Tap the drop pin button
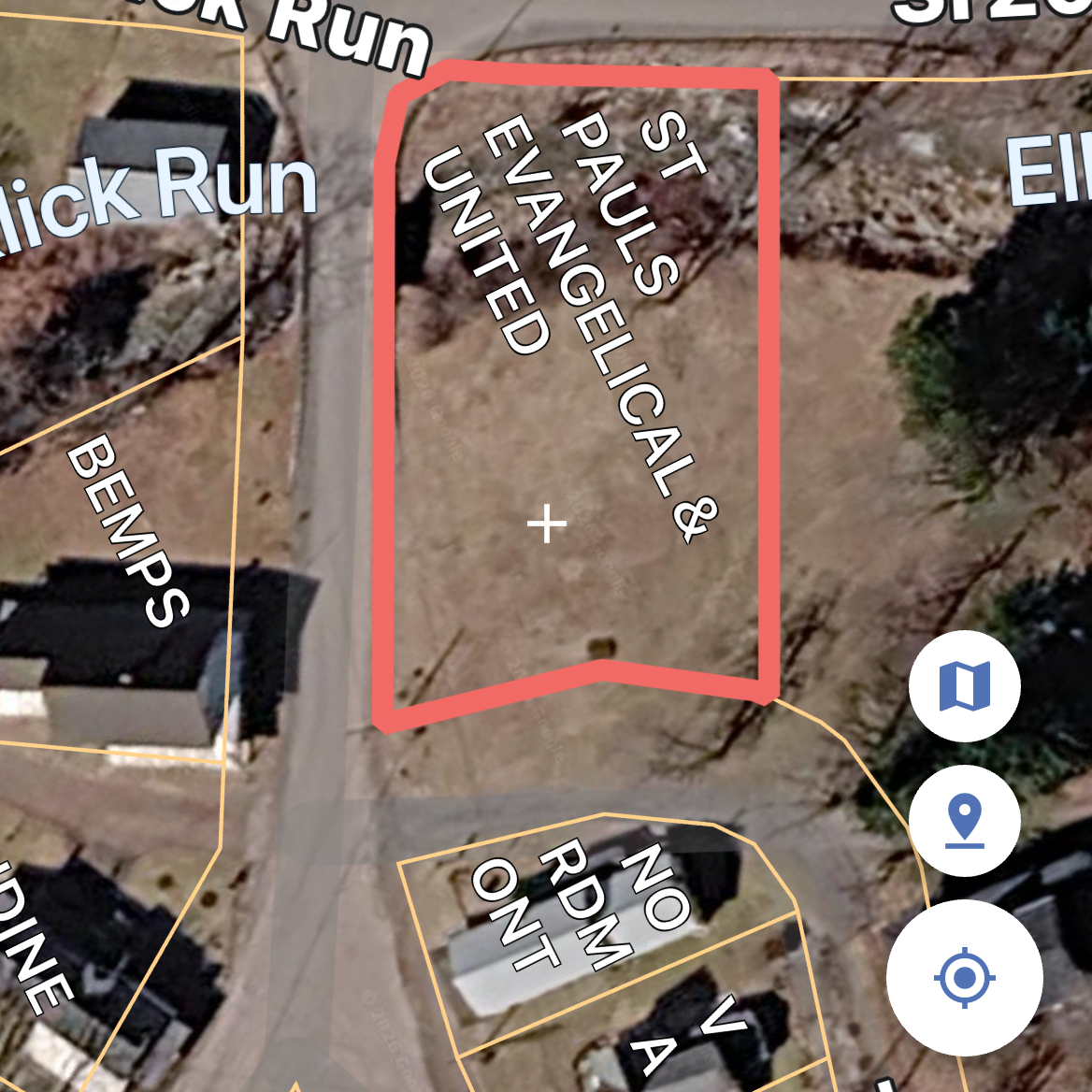Viewport: 1092px width, 1092px height. point(964,820)
